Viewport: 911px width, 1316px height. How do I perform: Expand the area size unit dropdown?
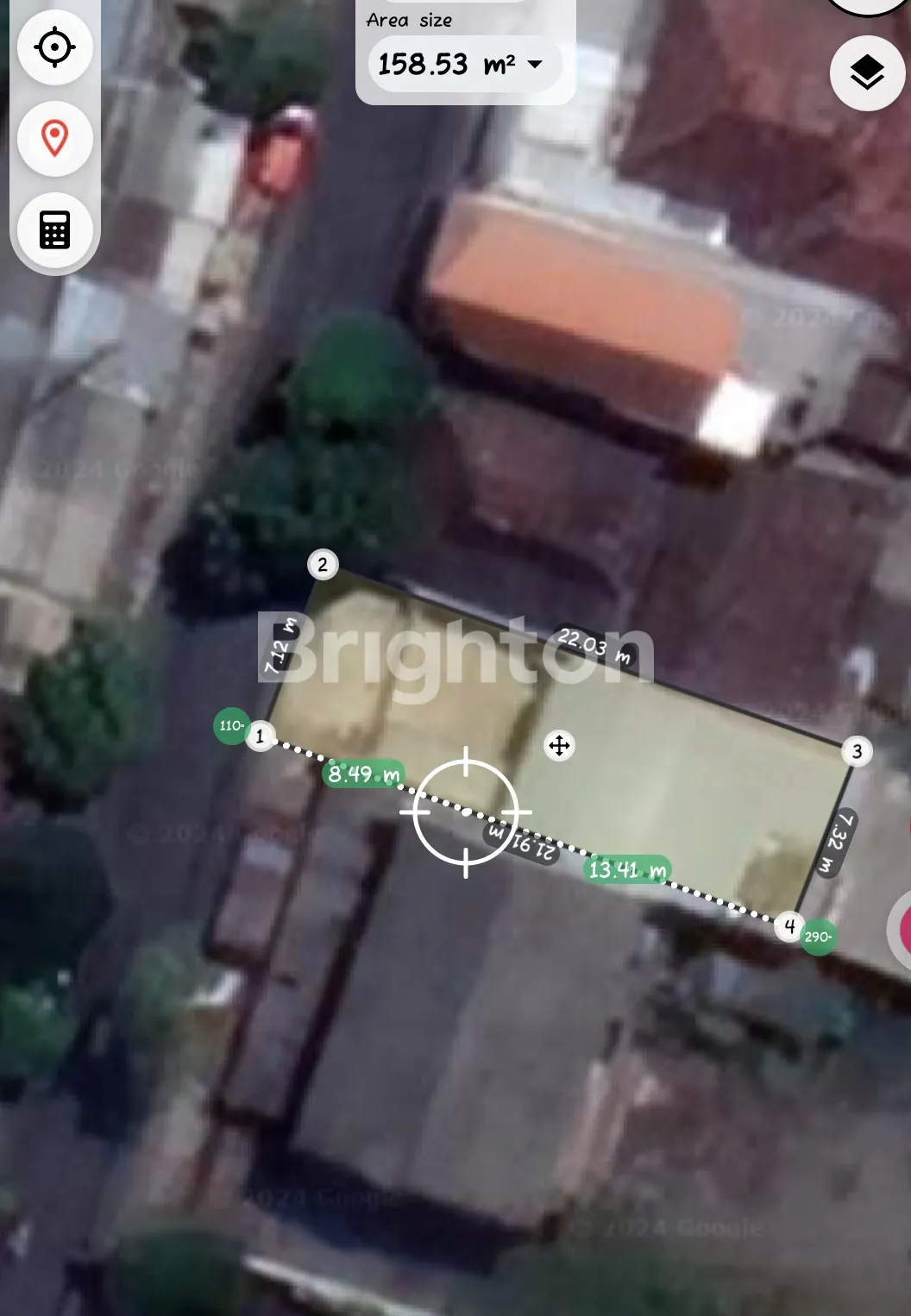[x=535, y=64]
